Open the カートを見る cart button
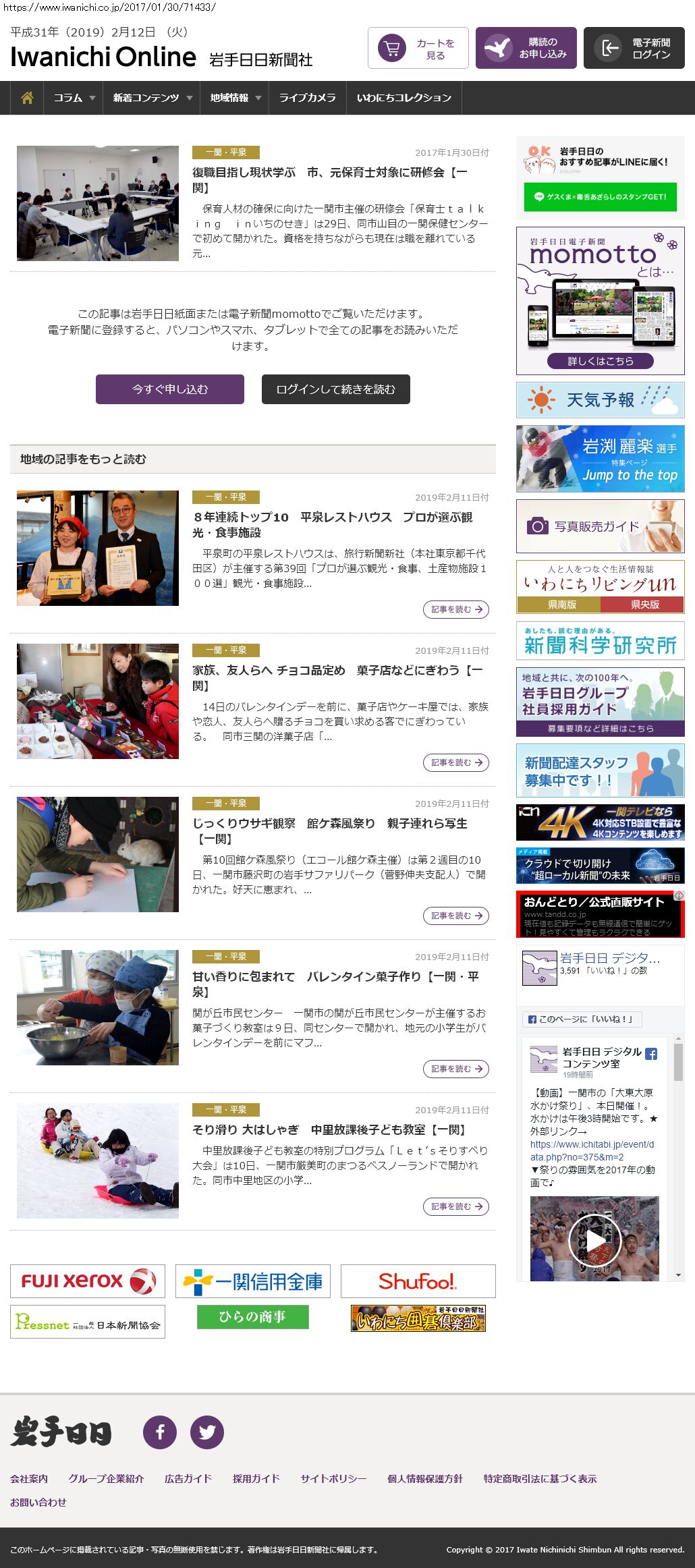This screenshot has height=1568, width=695. point(418,48)
